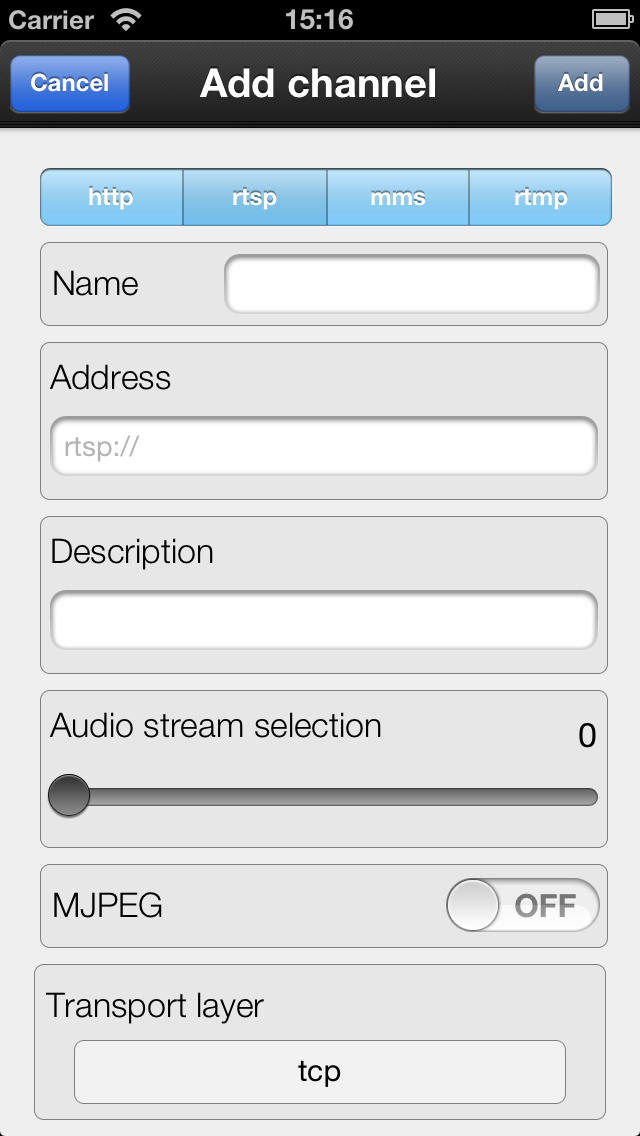
Task: Pick the rtmp protocol segment
Action: pyautogui.click(x=541, y=197)
